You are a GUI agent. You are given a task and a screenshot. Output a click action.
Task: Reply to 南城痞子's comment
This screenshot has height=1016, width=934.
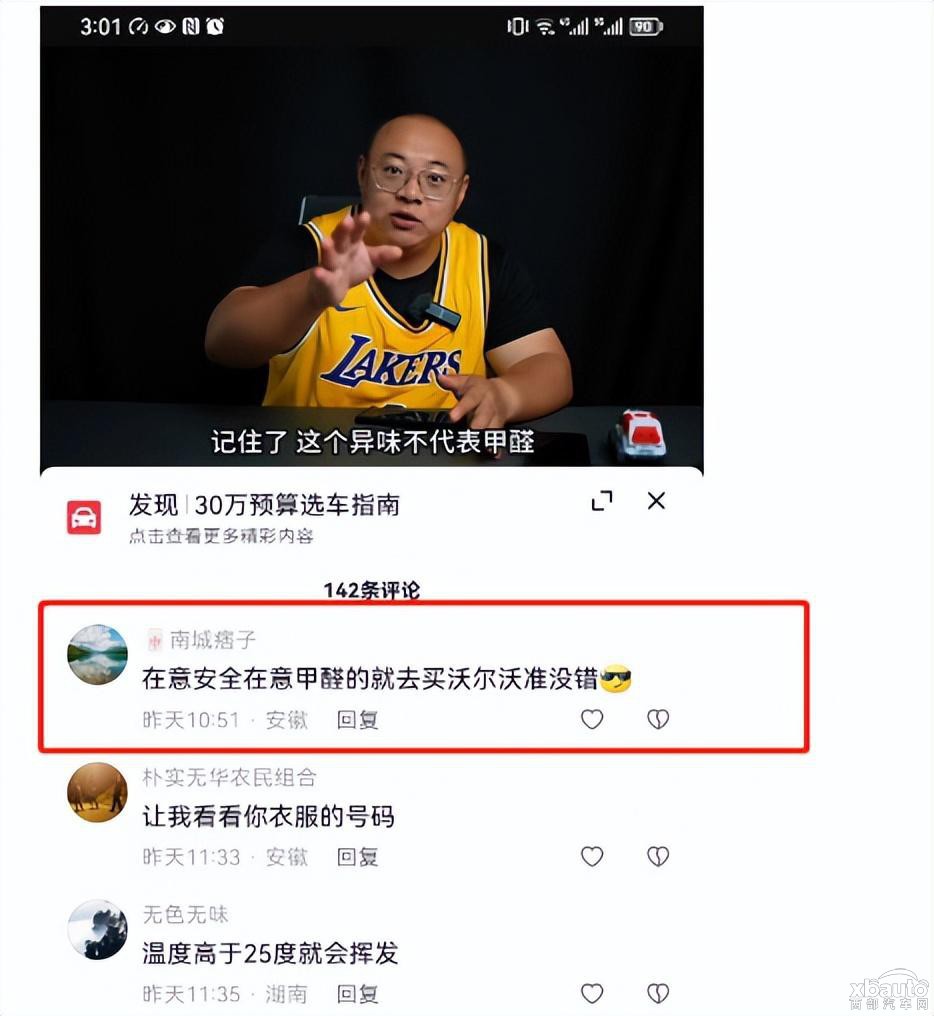(357, 719)
